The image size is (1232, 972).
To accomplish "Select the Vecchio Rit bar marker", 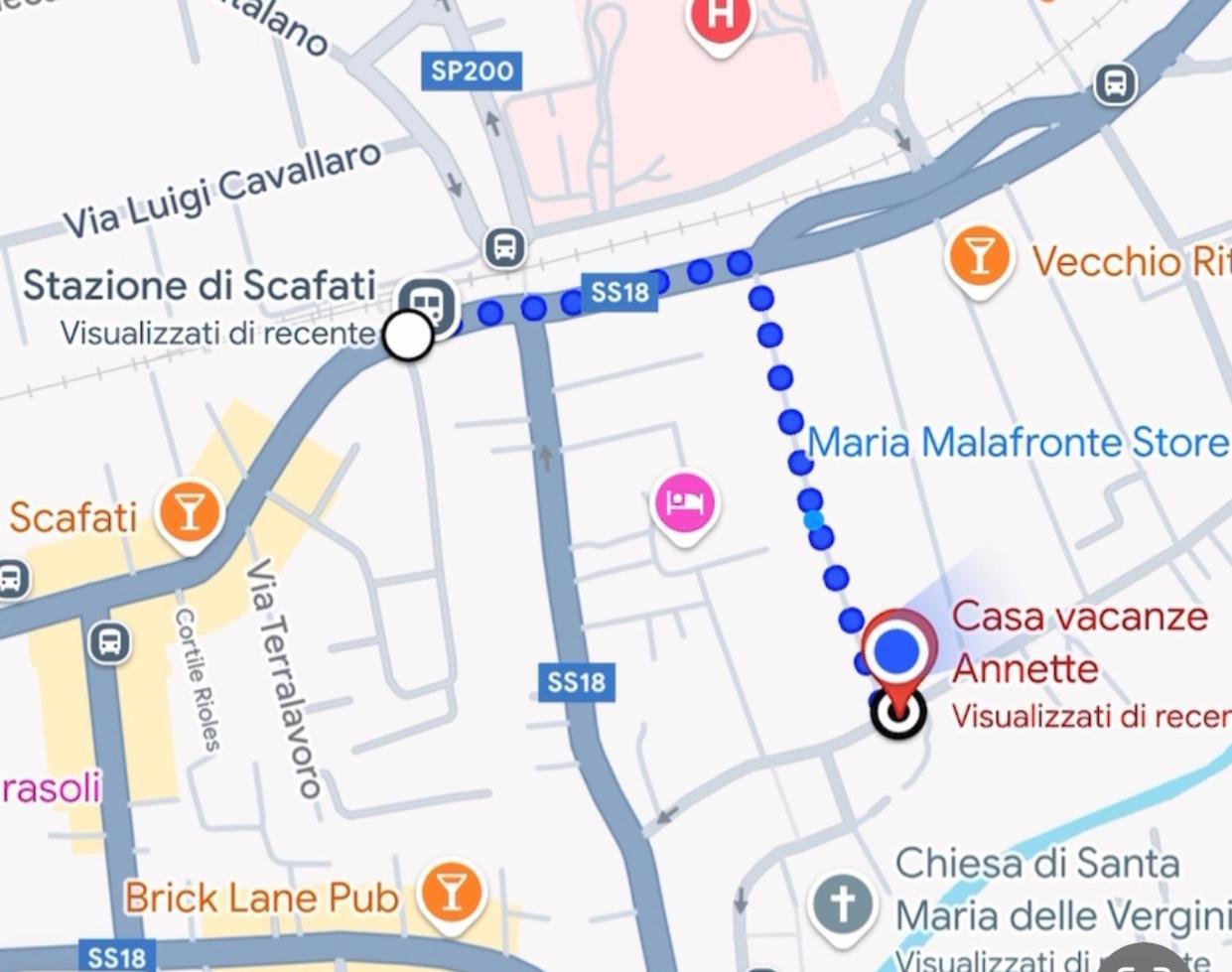I will (x=979, y=257).
